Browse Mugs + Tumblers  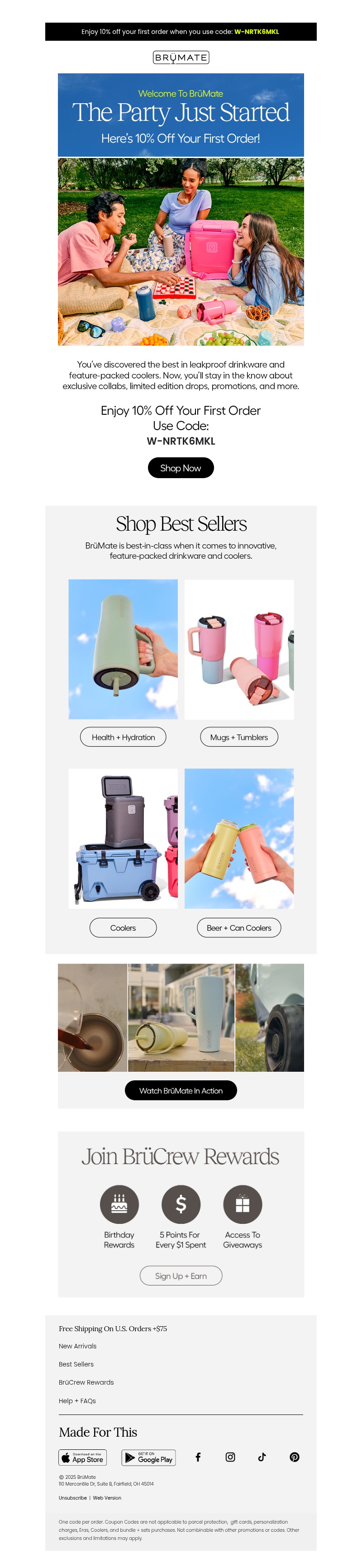[238, 737]
